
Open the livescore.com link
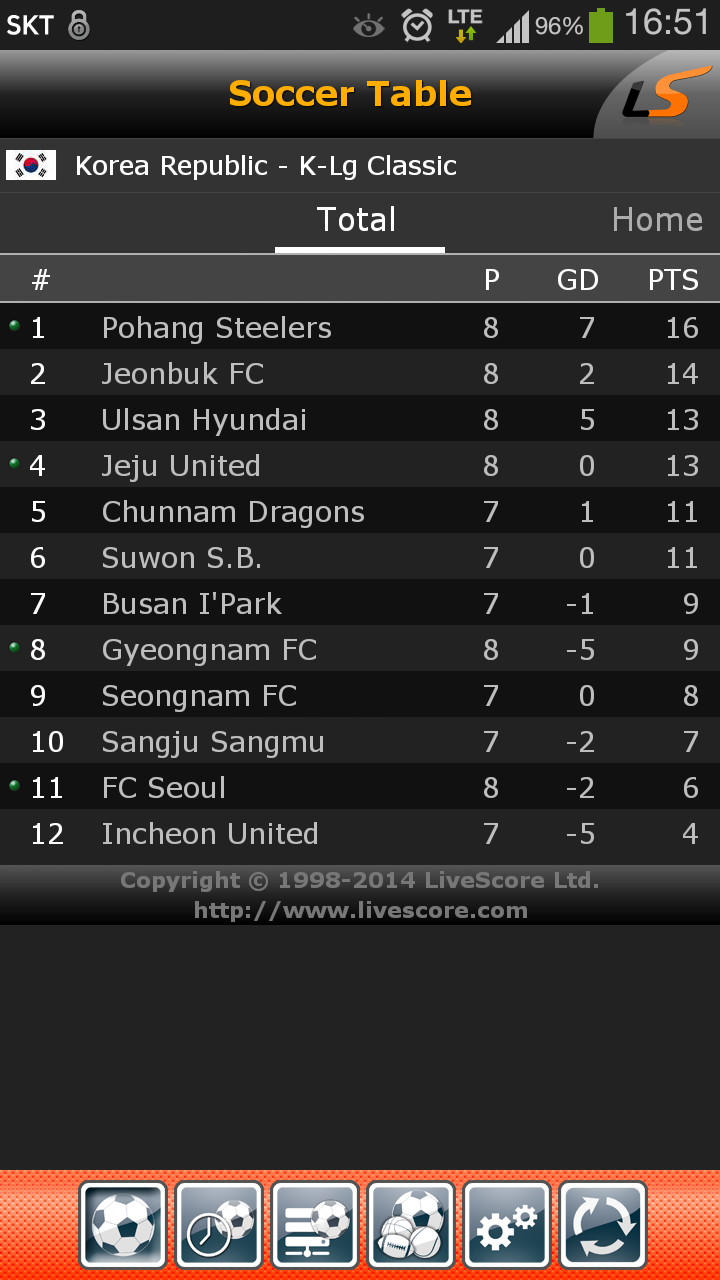tap(361, 910)
